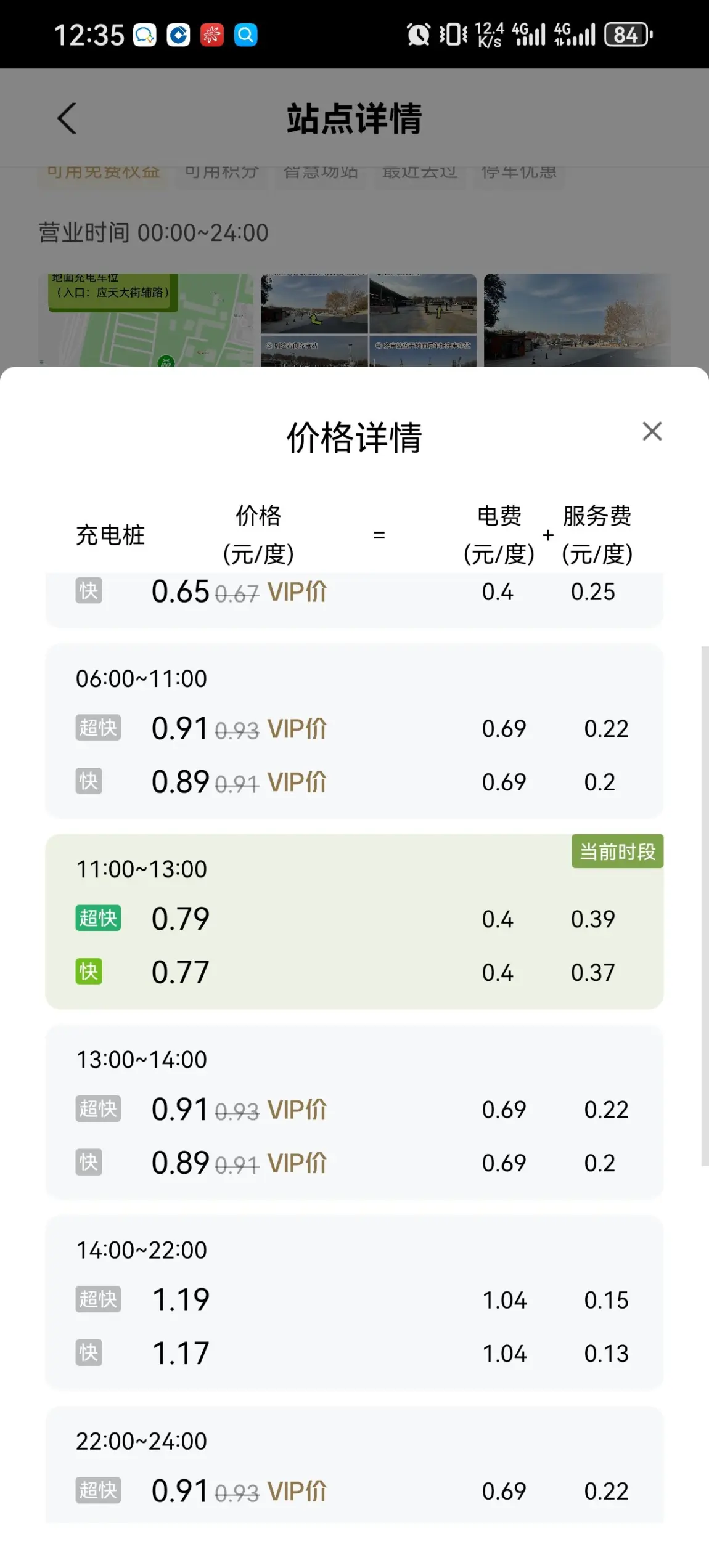This screenshot has width=709, height=1568.
Task: Go back from 站点详情 page
Action: [67, 118]
